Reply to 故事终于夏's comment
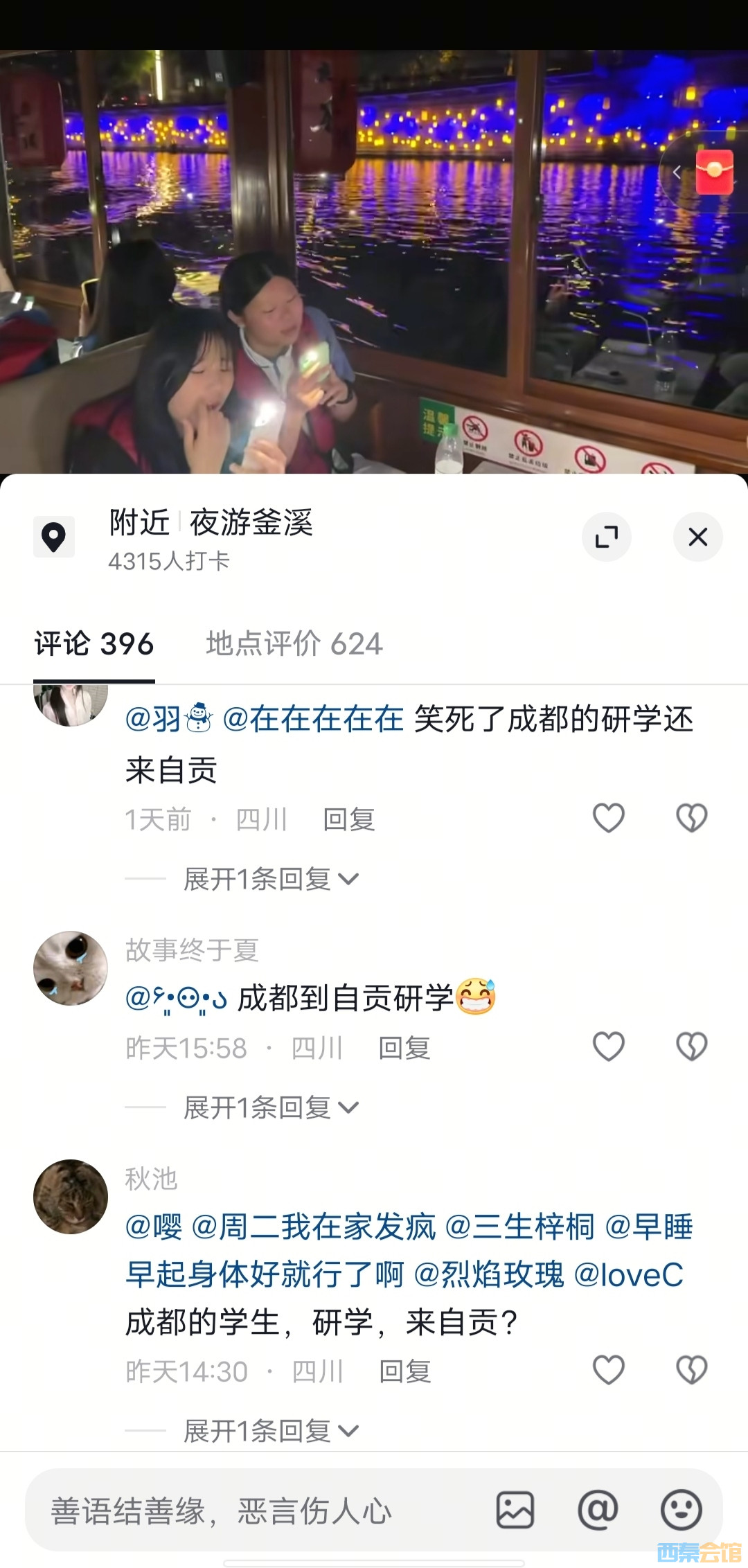Viewport: 748px width, 1568px height. (x=404, y=1049)
